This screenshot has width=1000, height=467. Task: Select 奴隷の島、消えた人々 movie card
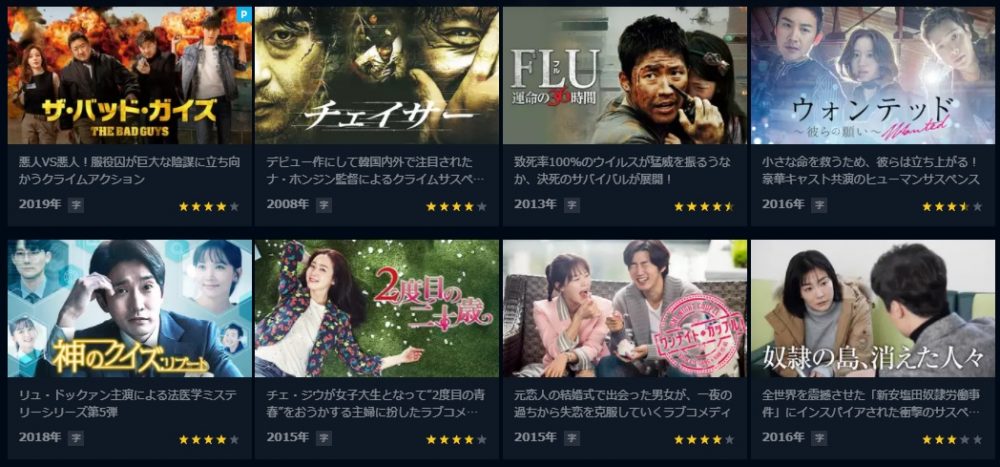872,308
